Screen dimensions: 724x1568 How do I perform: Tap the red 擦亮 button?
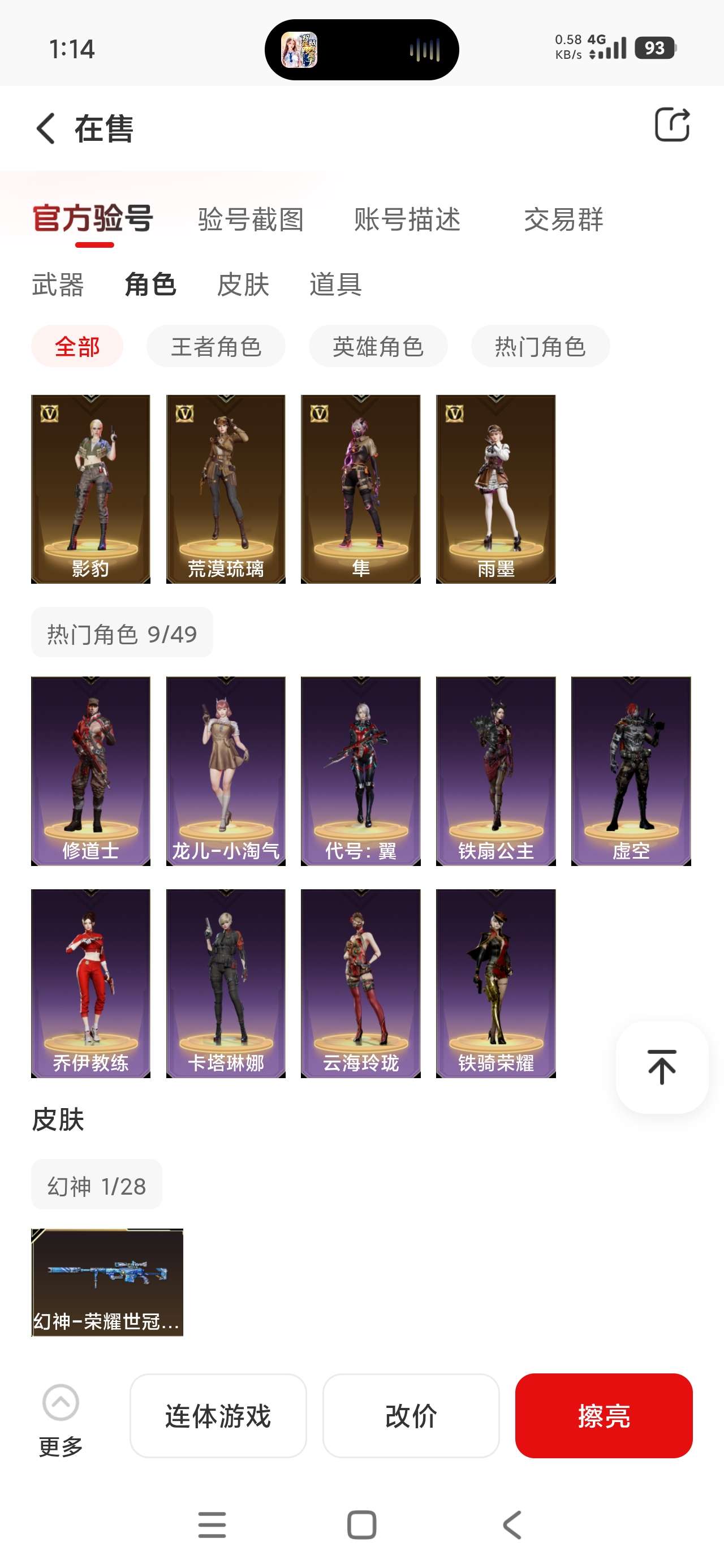click(604, 1416)
